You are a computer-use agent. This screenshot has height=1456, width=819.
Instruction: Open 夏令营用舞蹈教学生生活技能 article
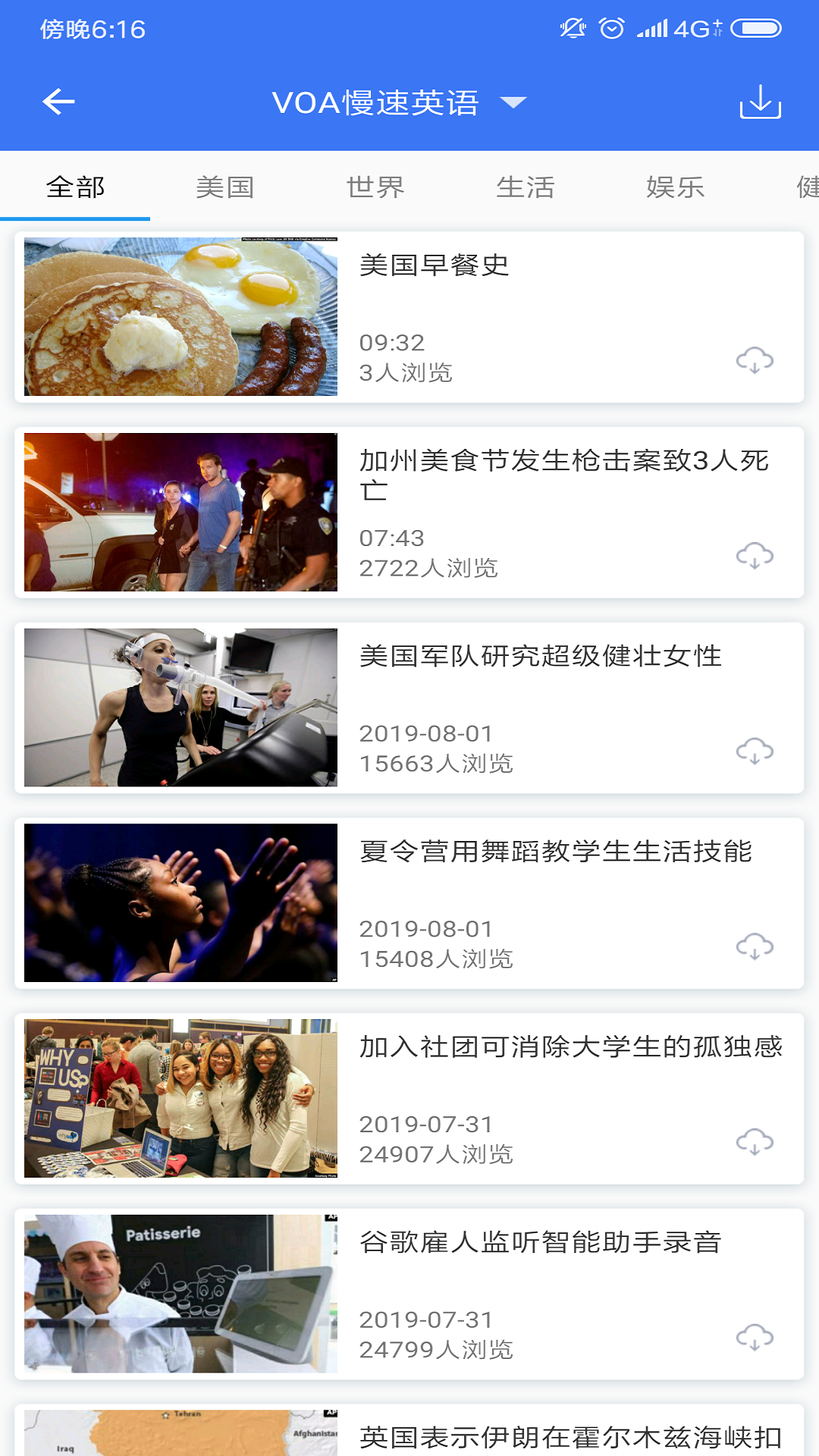(x=555, y=852)
